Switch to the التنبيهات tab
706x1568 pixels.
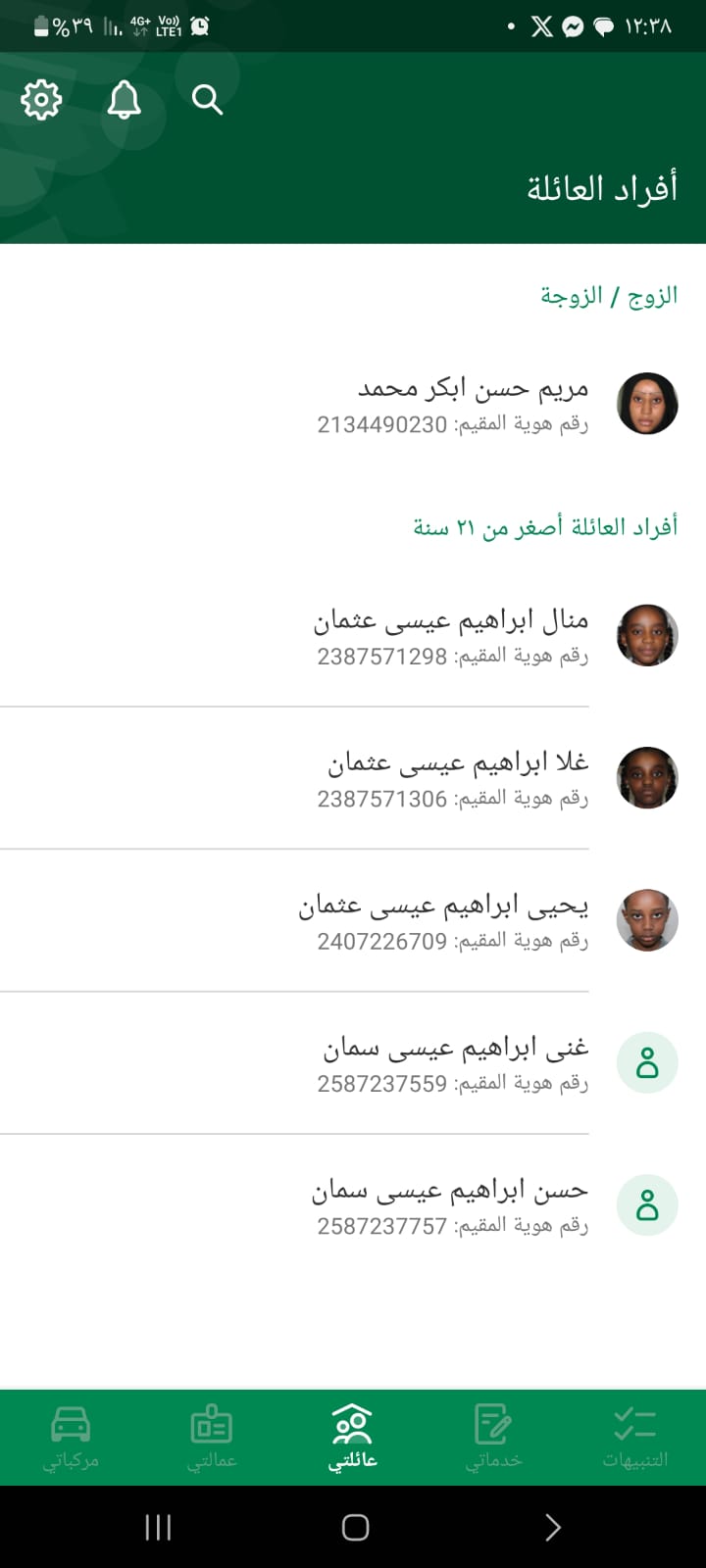[634, 1437]
